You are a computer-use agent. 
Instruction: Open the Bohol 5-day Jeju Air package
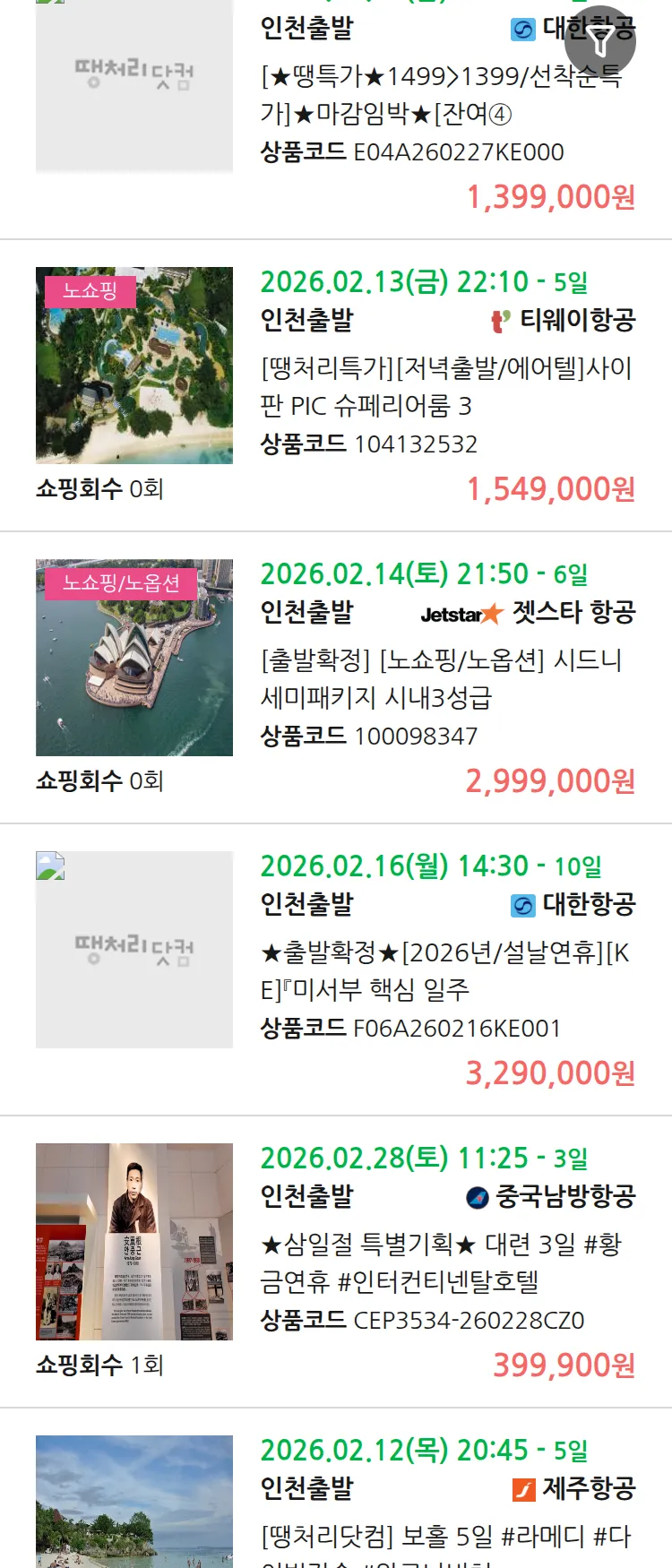[x=444, y=1535]
